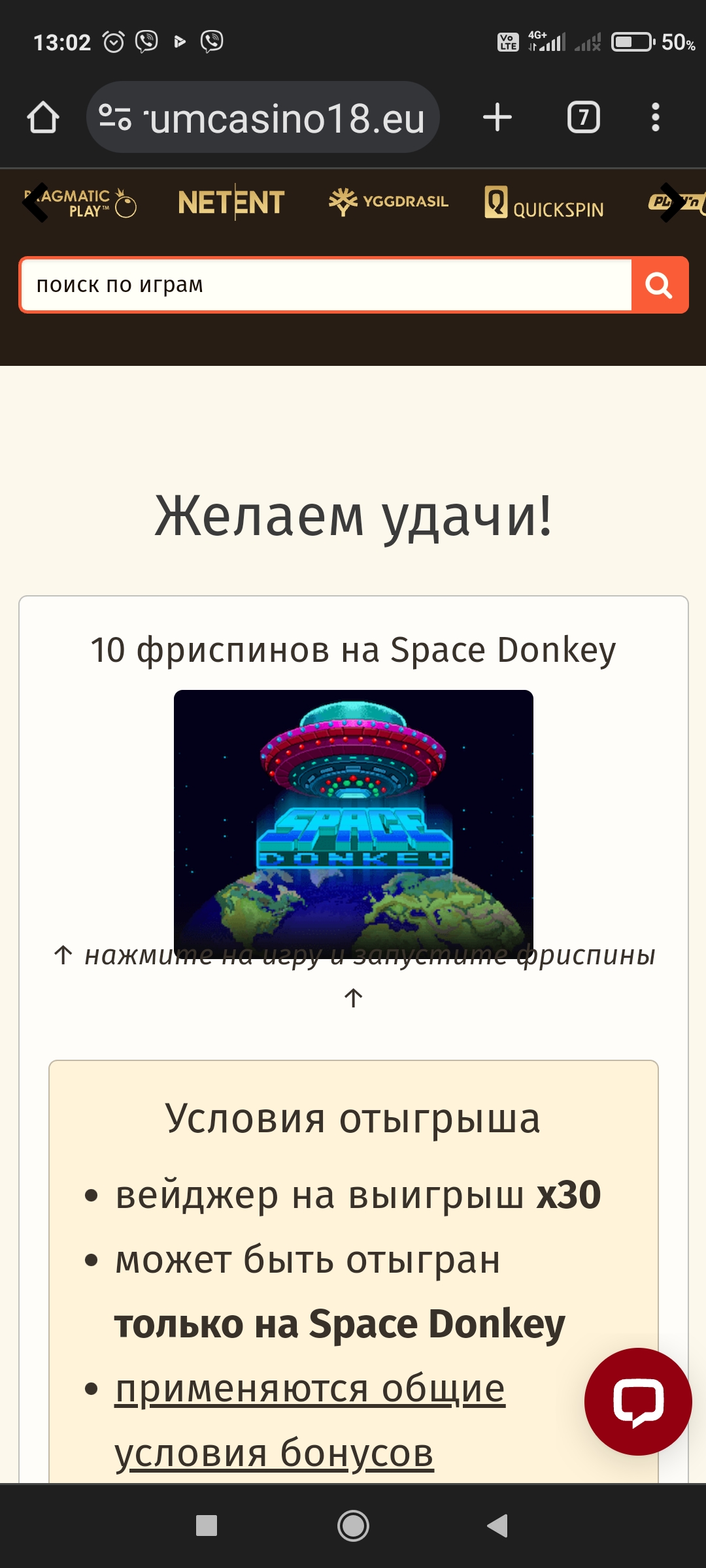This screenshot has height=1568, width=706.
Task: Tap the game search field
Action: (x=326, y=285)
